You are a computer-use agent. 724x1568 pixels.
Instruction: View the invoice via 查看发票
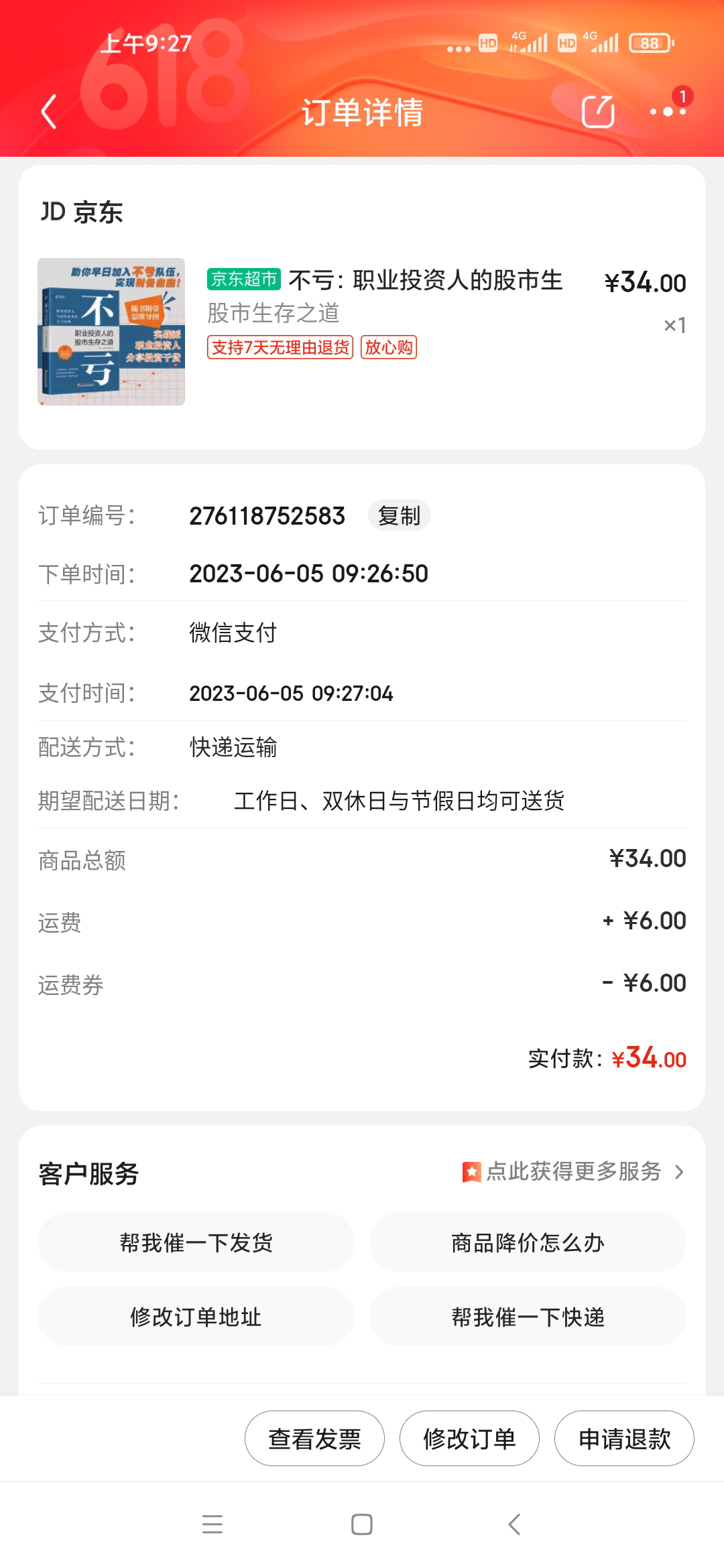tap(314, 1439)
